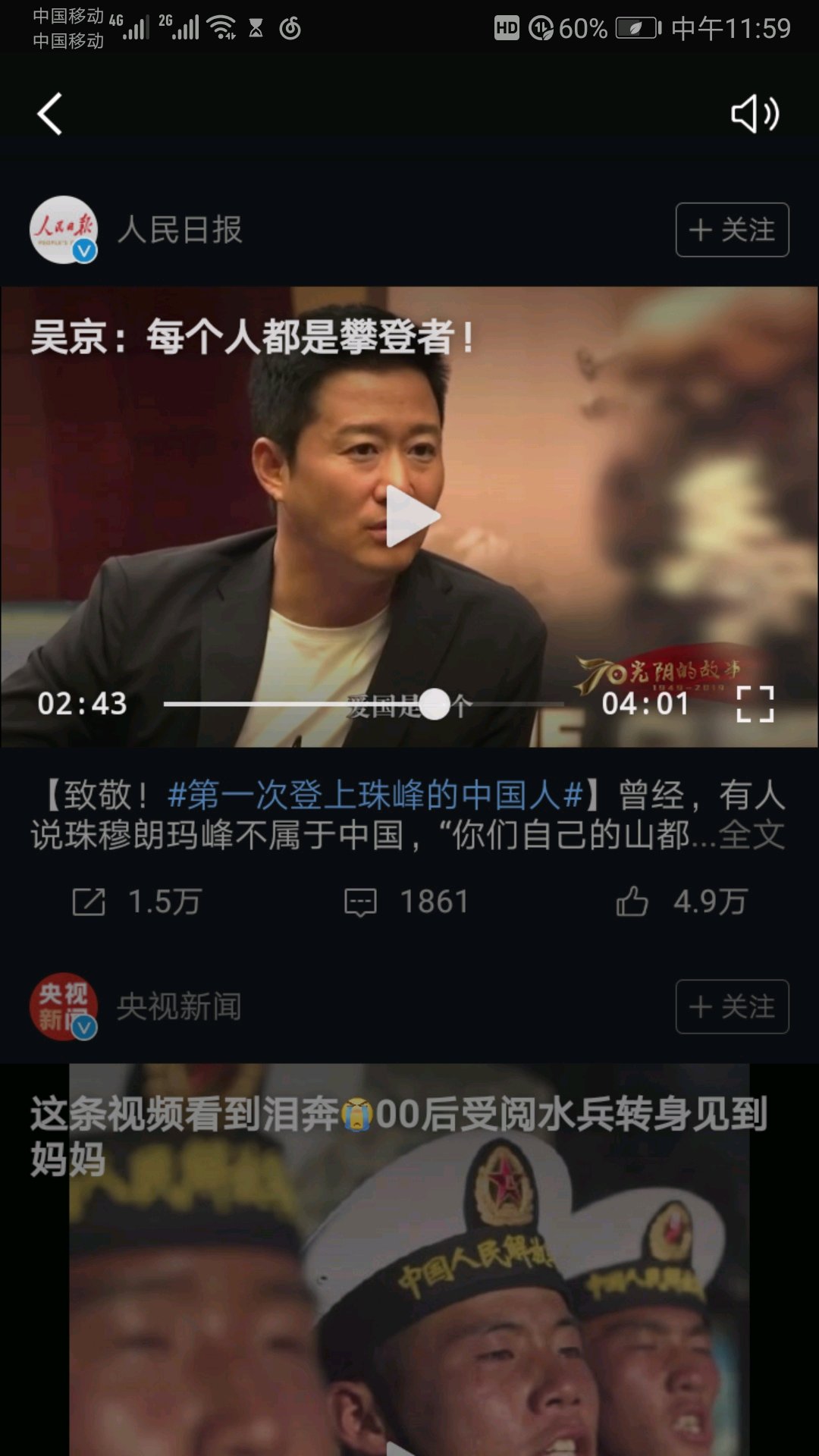
Task: Enter fullscreen on the 吴京 video
Action: 755,704
